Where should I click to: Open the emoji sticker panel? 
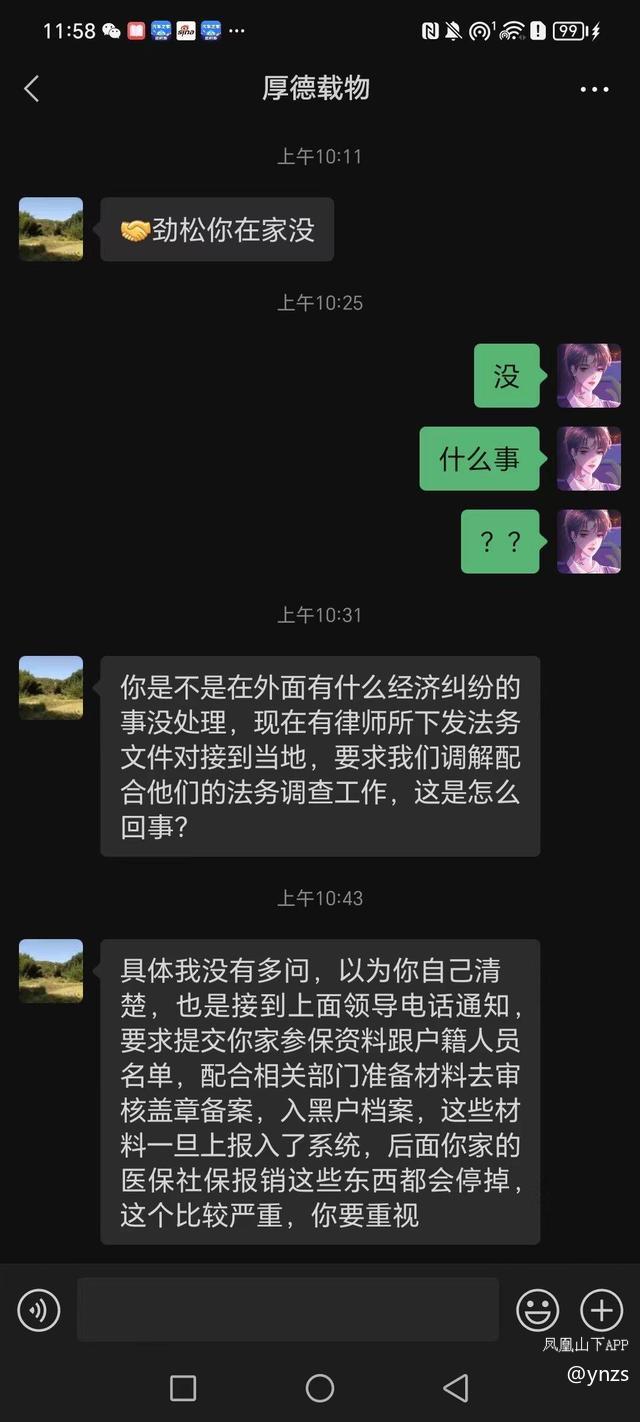(x=537, y=1309)
